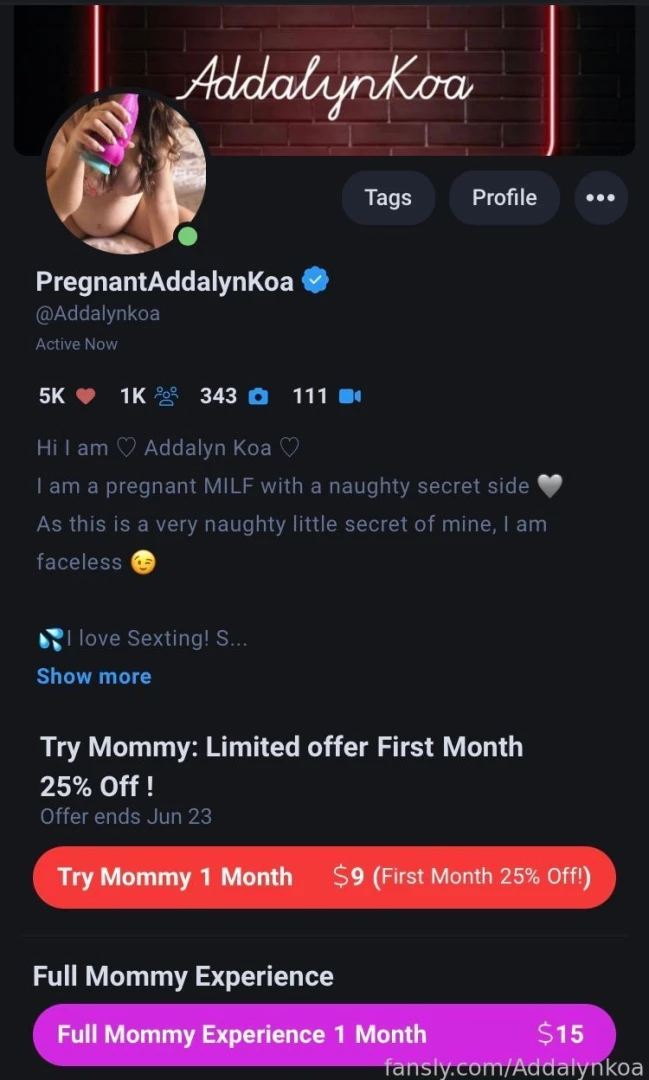This screenshot has height=1080, width=649.
Task: Tap the round profile avatar picture
Action: pyautogui.click(x=126, y=172)
